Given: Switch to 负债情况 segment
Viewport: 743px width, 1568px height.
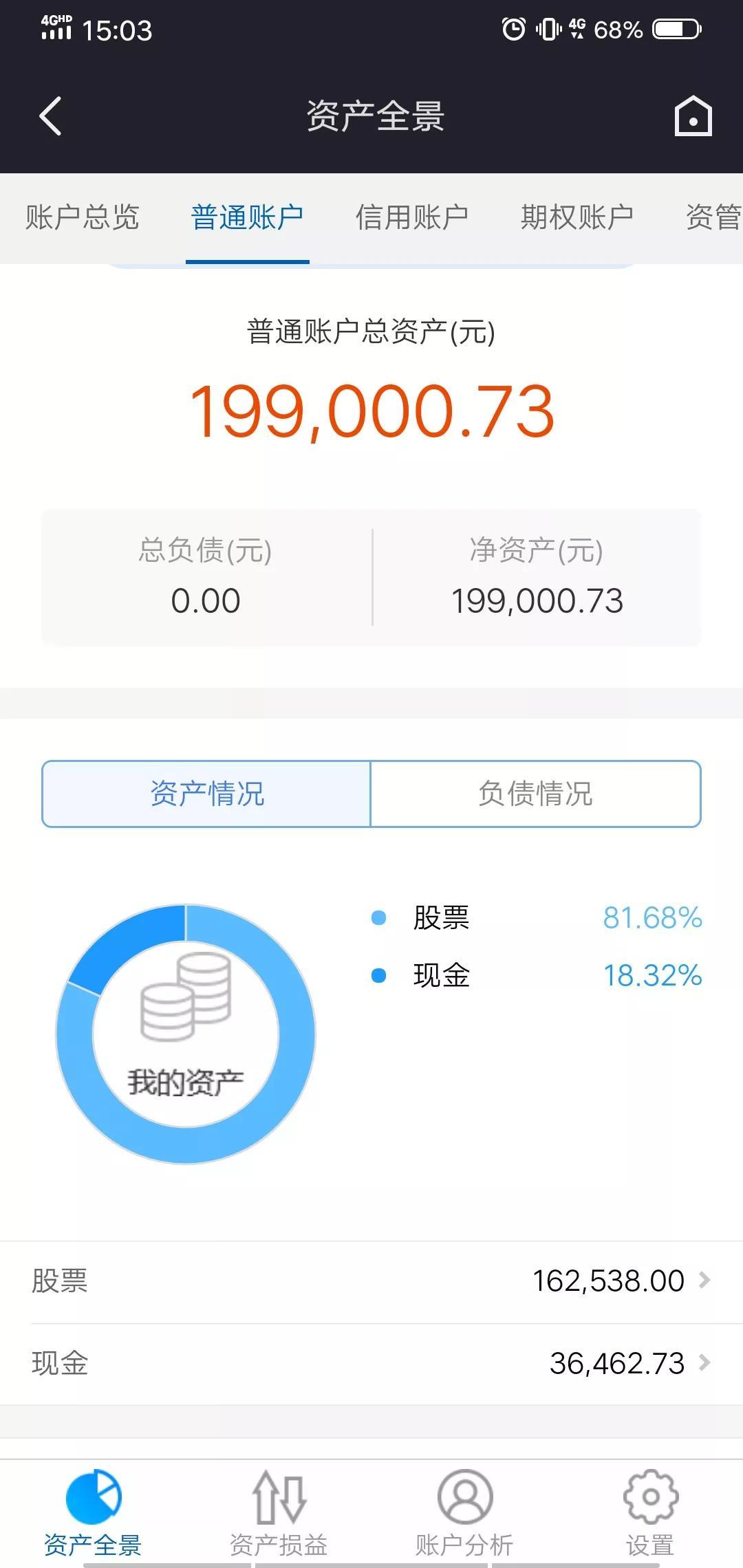Looking at the screenshot, I should click(535, 794).
